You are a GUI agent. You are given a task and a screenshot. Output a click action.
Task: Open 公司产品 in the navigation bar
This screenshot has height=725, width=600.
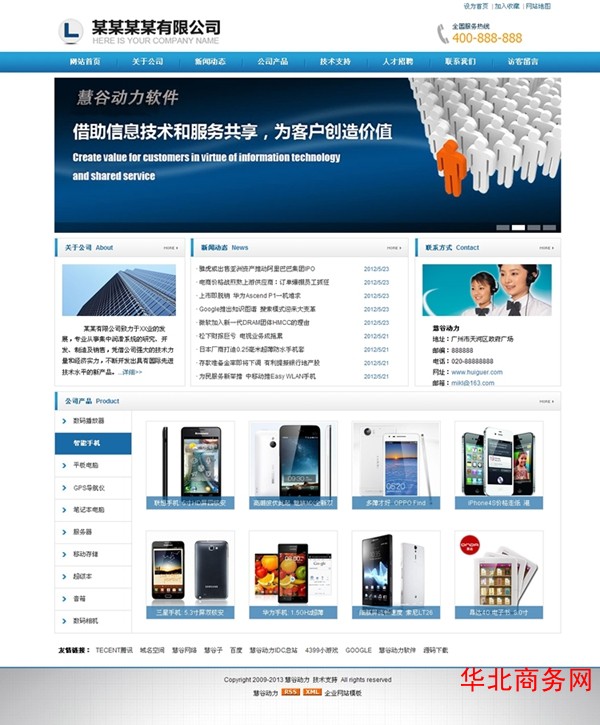272,62
